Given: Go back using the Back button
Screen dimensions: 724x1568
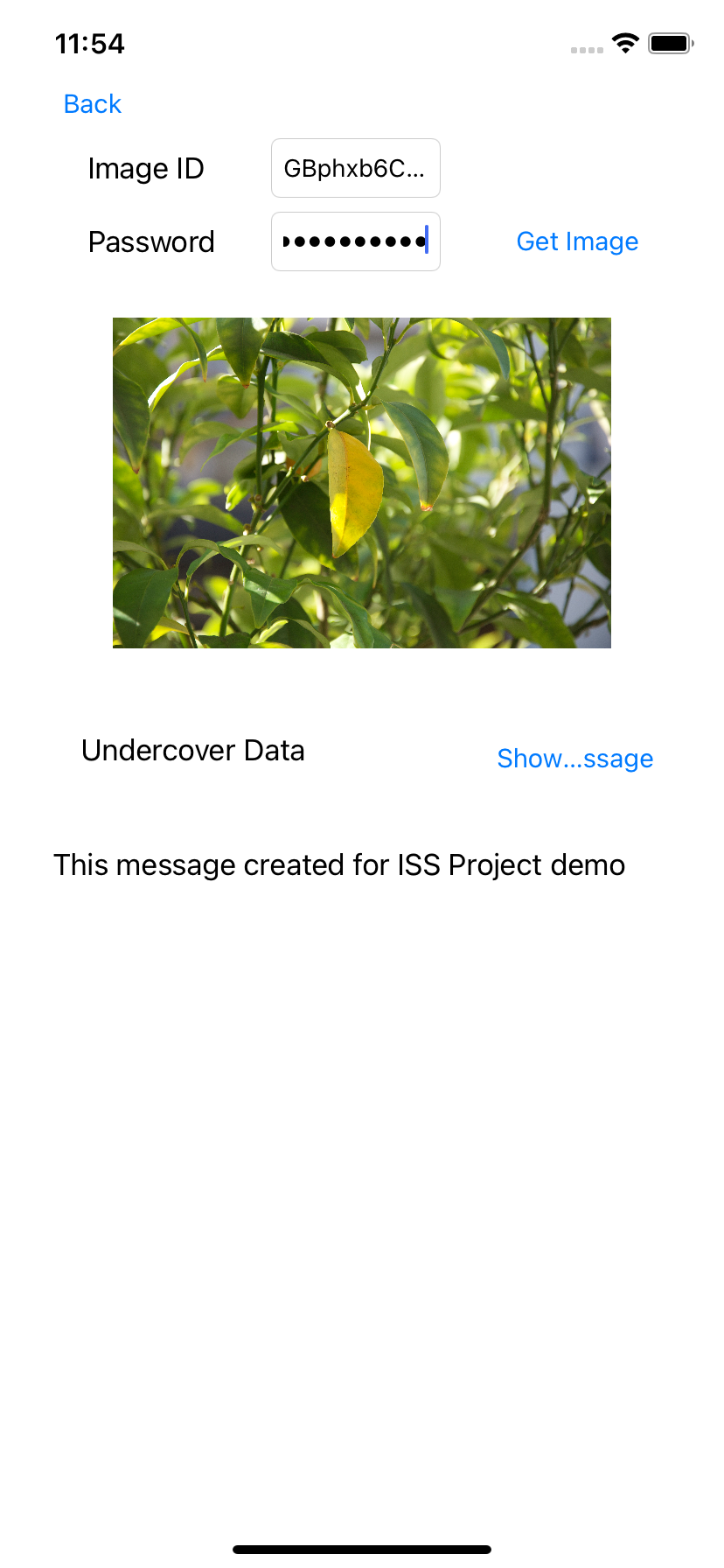Looking at the screenshot, I should 93,104.
